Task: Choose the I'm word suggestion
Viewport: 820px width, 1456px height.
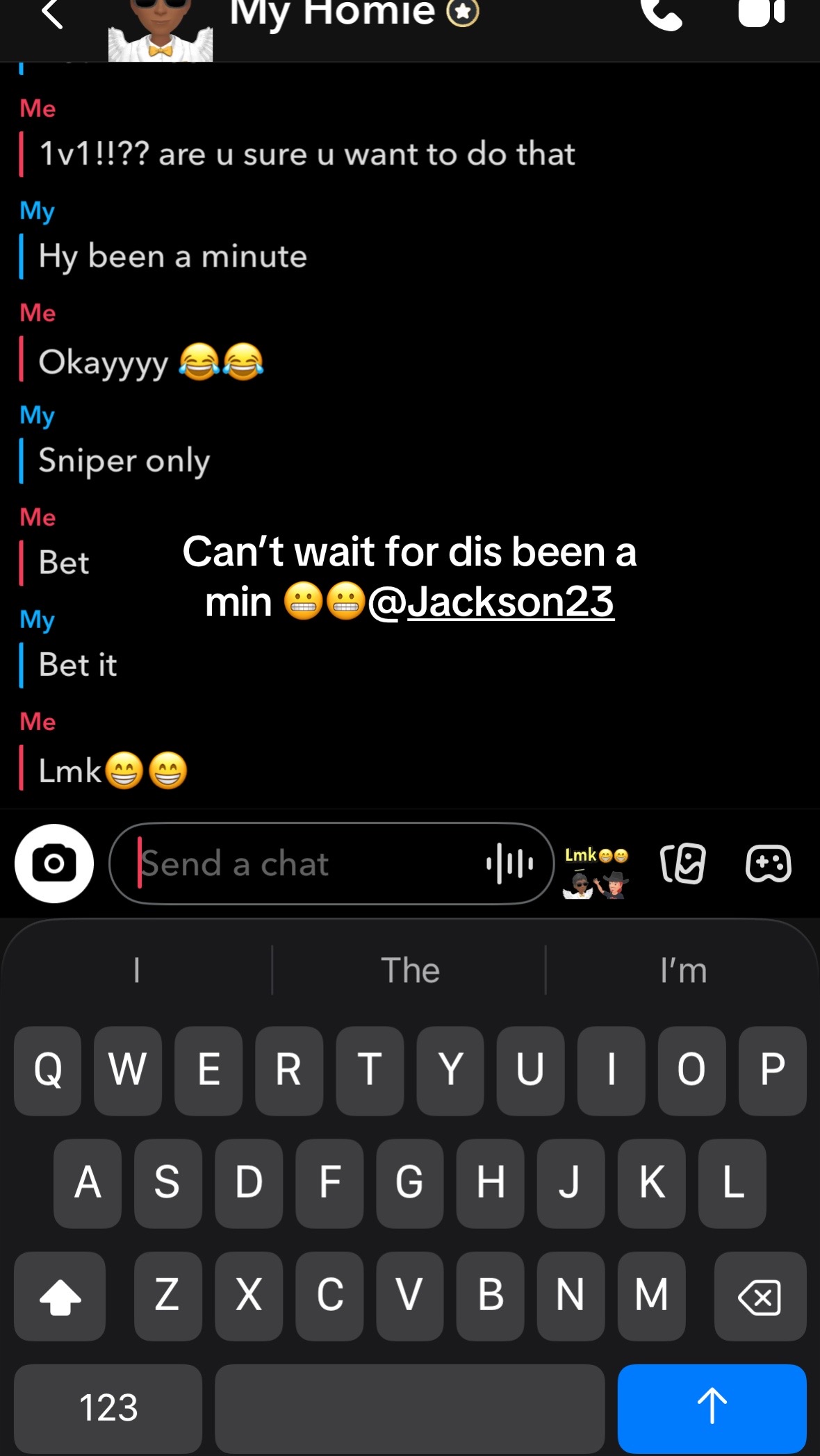Action: [683, 970]
